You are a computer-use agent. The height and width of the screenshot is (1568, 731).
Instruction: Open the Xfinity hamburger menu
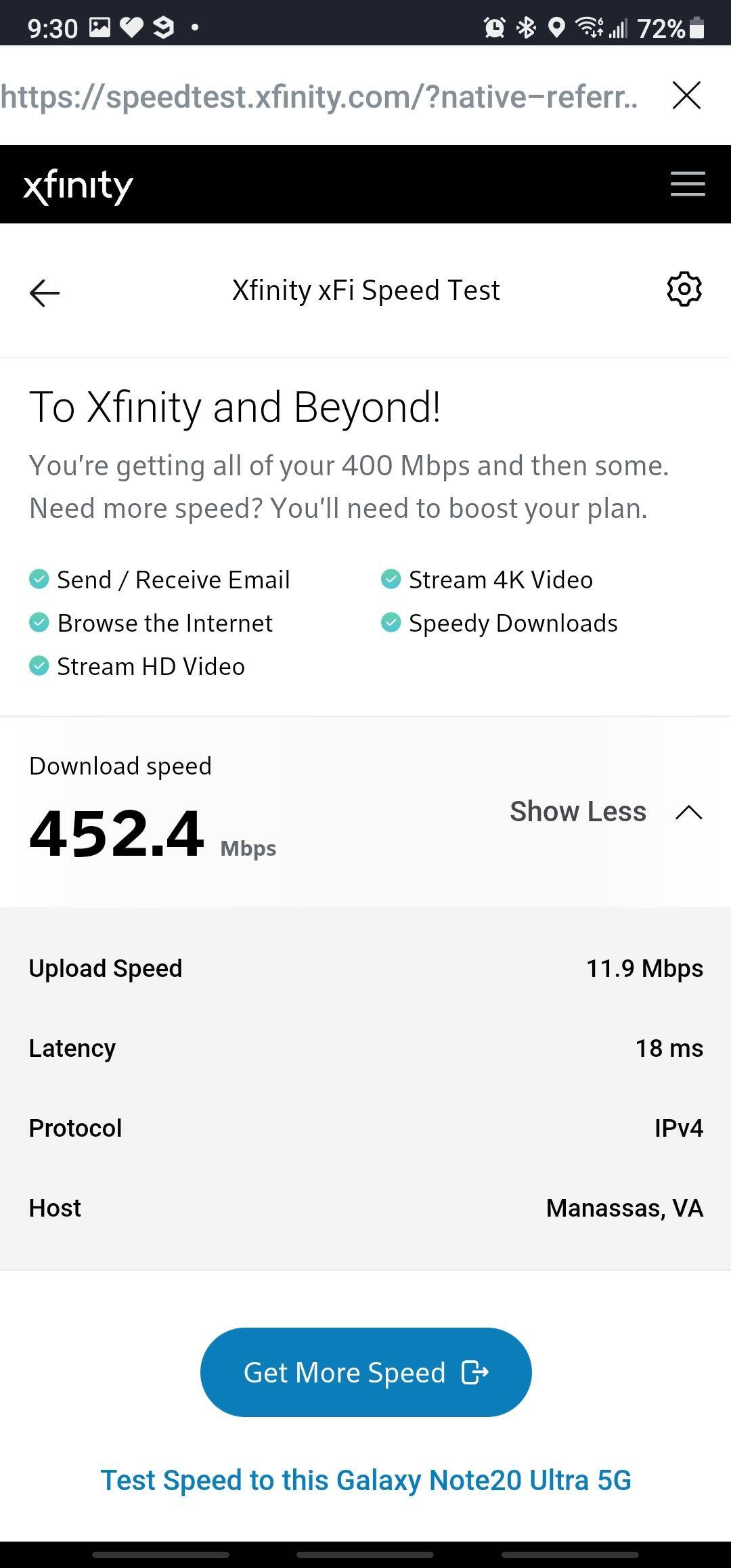click(x=688, y=184)
